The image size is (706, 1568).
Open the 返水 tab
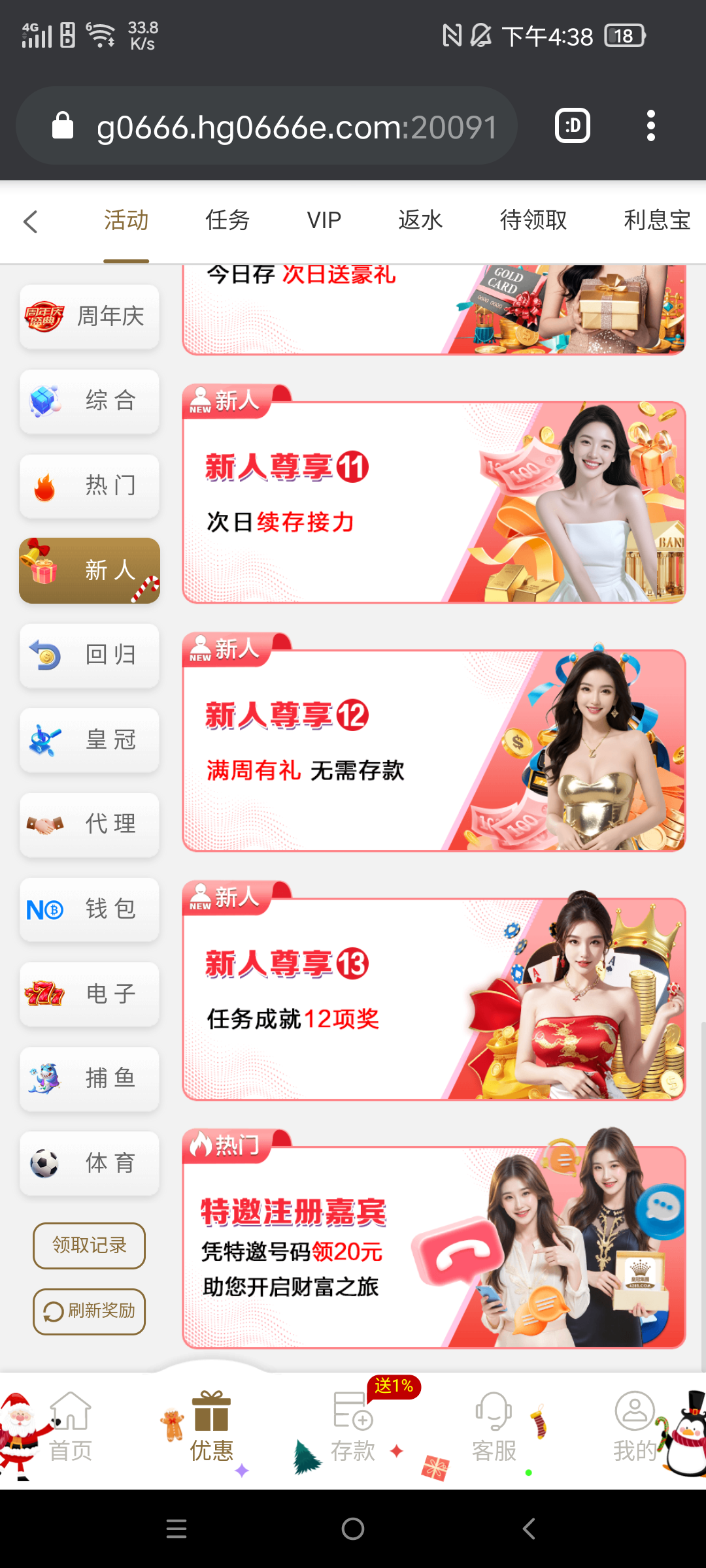point(420,221)
